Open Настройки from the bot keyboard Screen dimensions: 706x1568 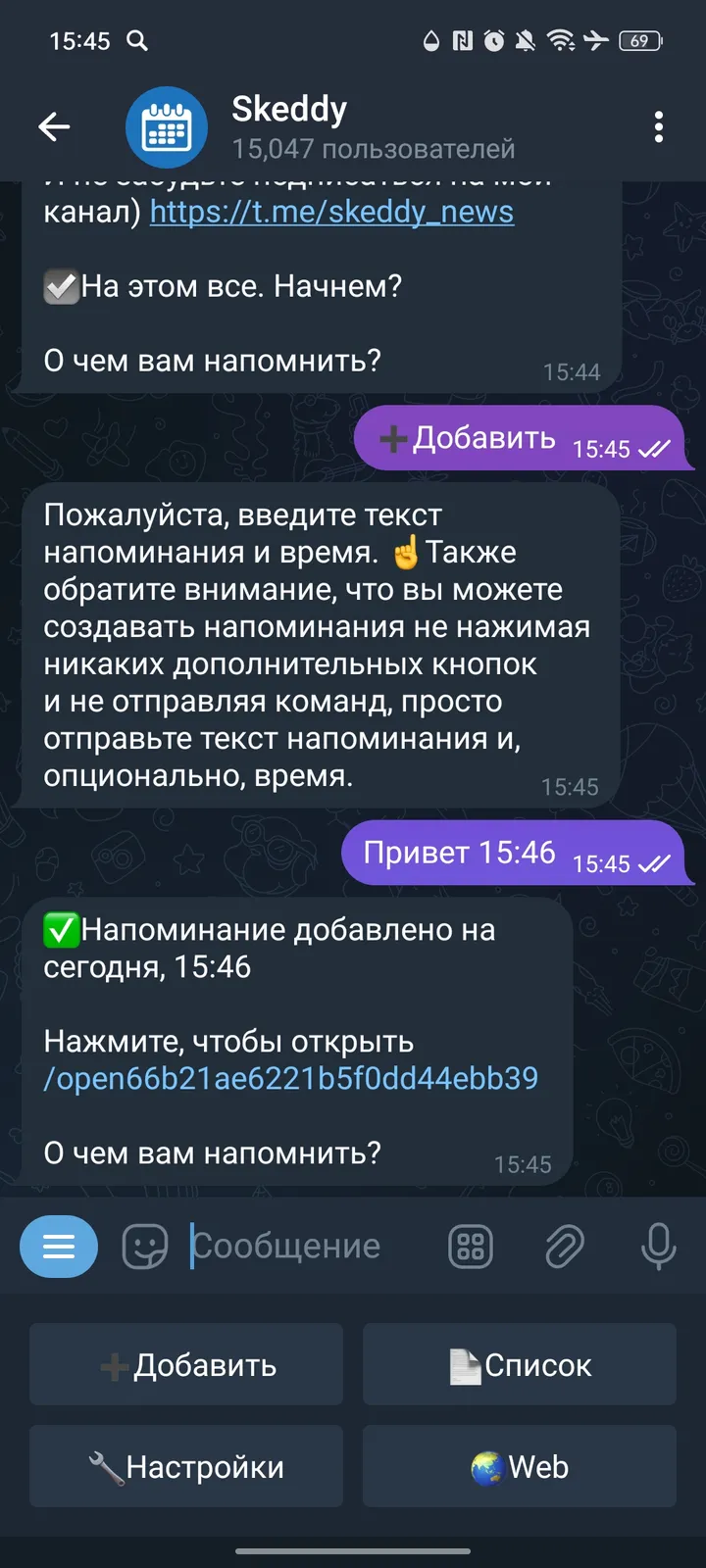(x=185, y=1466)
